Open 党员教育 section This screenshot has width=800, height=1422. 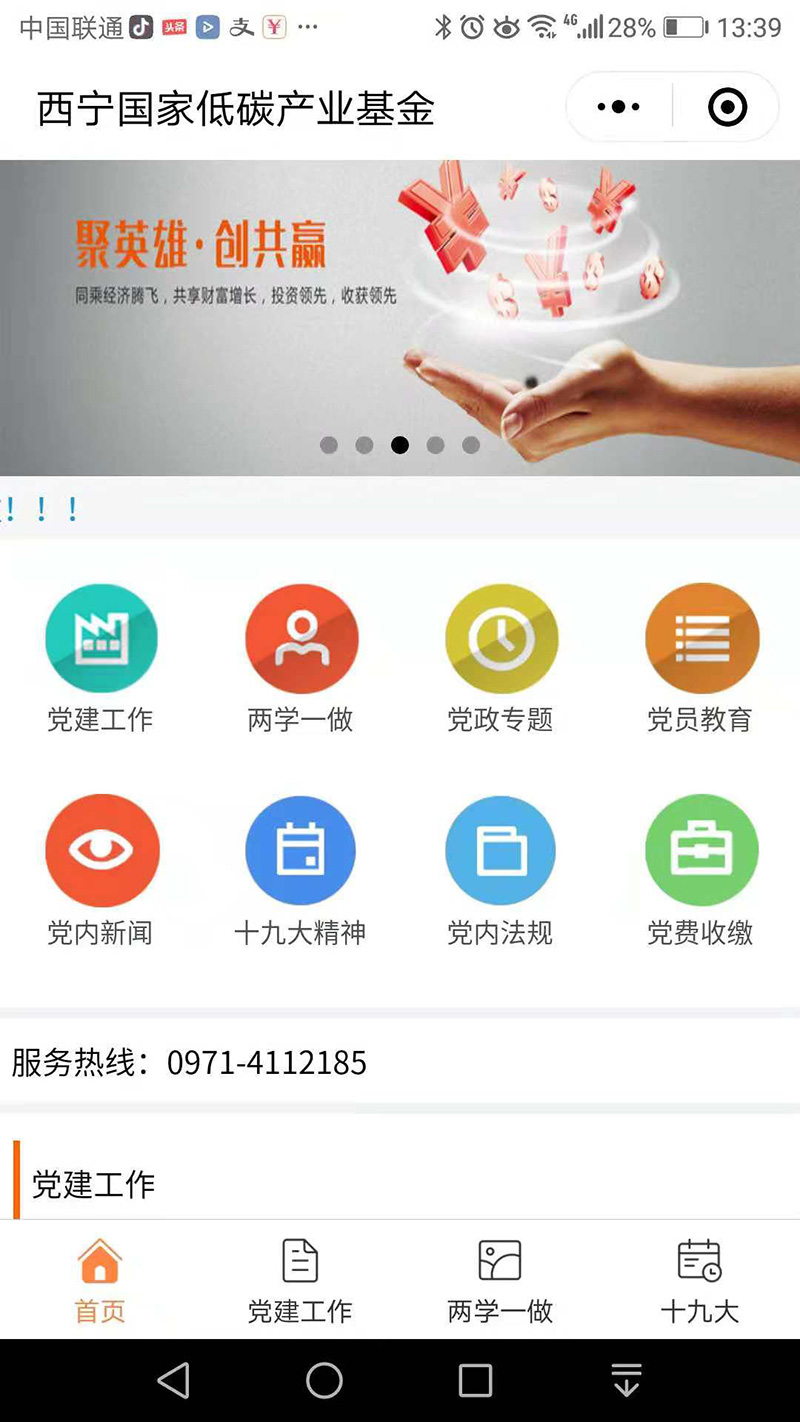coord(701,639)
